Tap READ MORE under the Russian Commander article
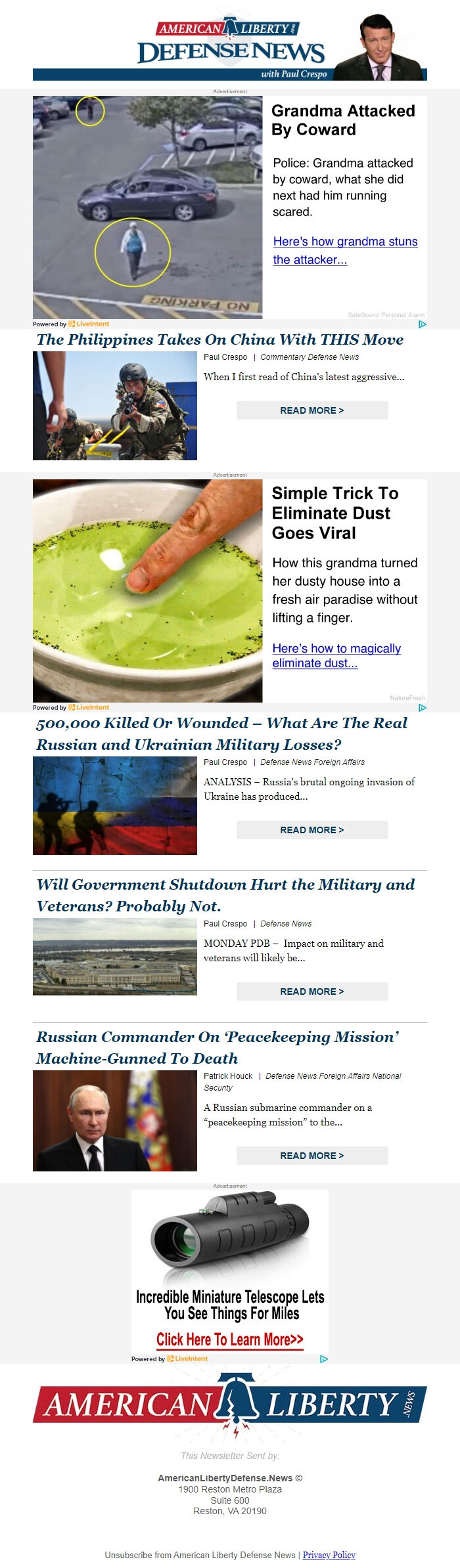This screenshot has height=1568, width=460. tap(311, 1156)
